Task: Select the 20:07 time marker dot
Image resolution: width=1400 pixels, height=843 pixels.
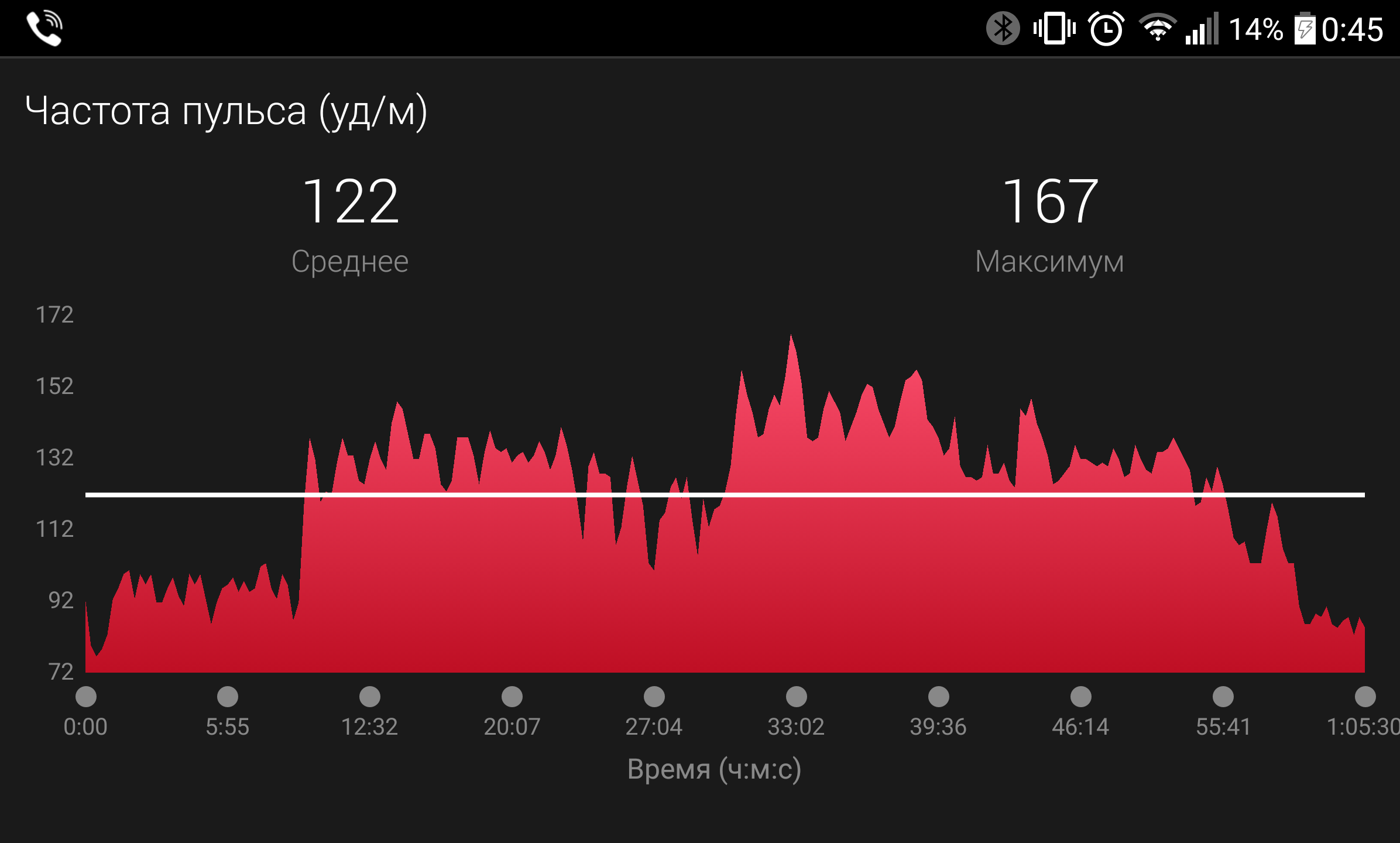Action: coord(512,697)
